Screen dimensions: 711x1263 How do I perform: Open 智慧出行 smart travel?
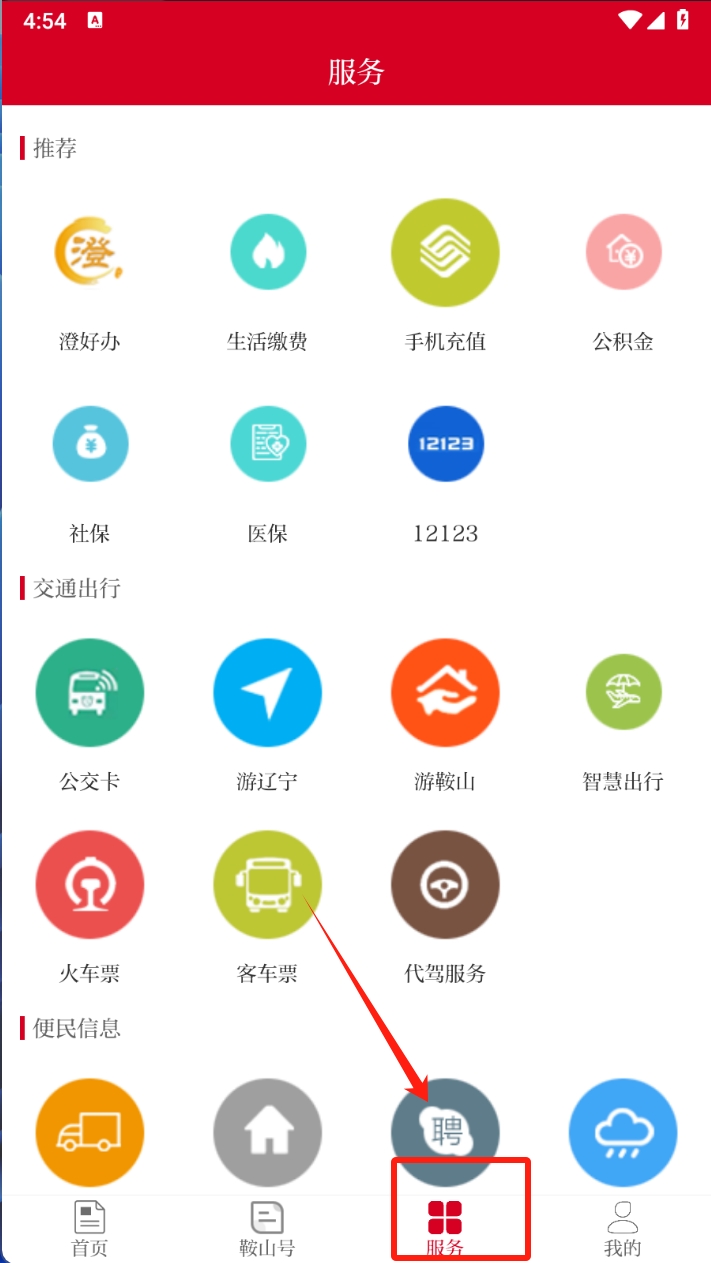click(623, 693)
